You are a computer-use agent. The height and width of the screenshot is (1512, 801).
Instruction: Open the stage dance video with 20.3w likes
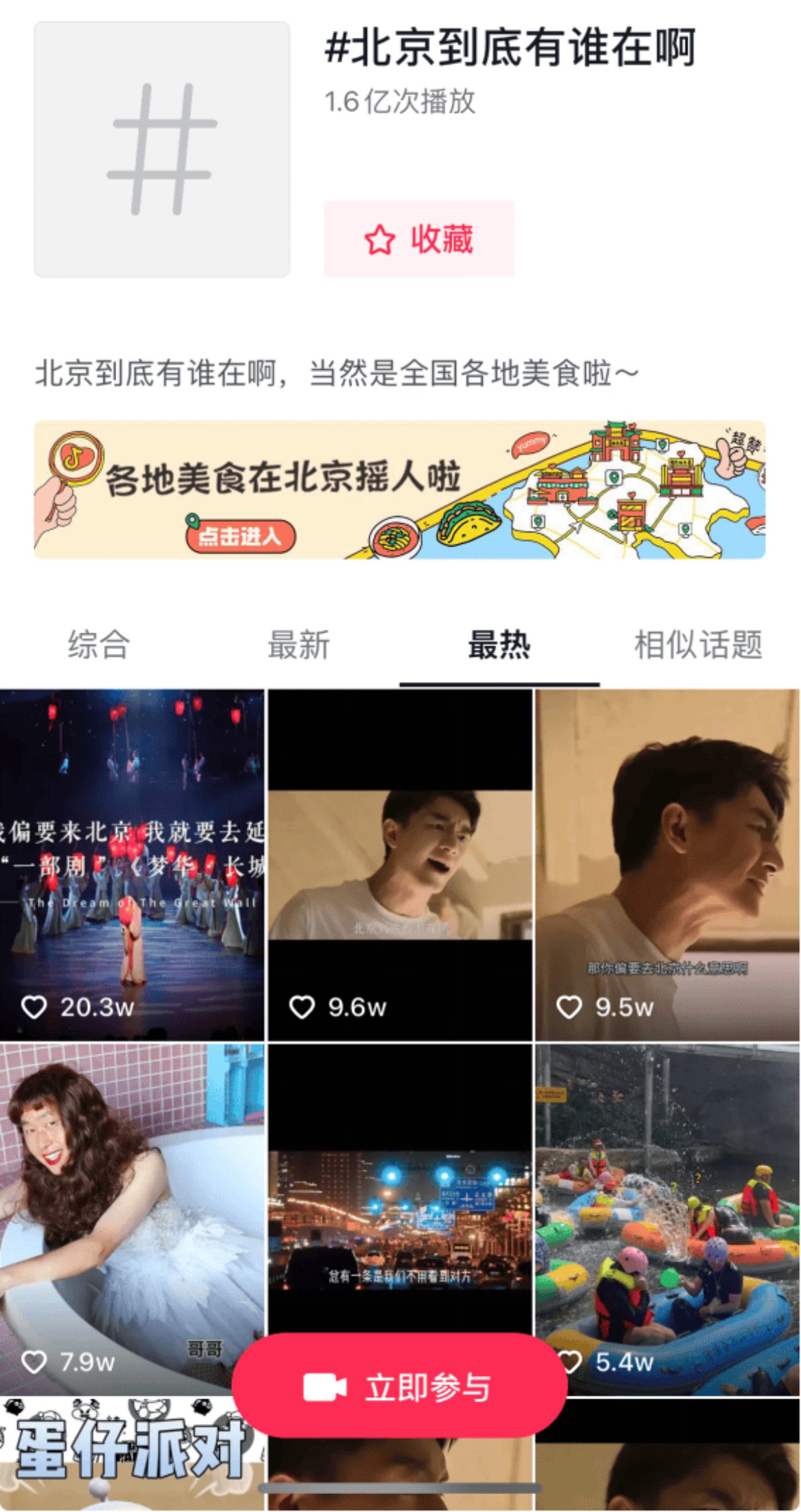[132, 863]
